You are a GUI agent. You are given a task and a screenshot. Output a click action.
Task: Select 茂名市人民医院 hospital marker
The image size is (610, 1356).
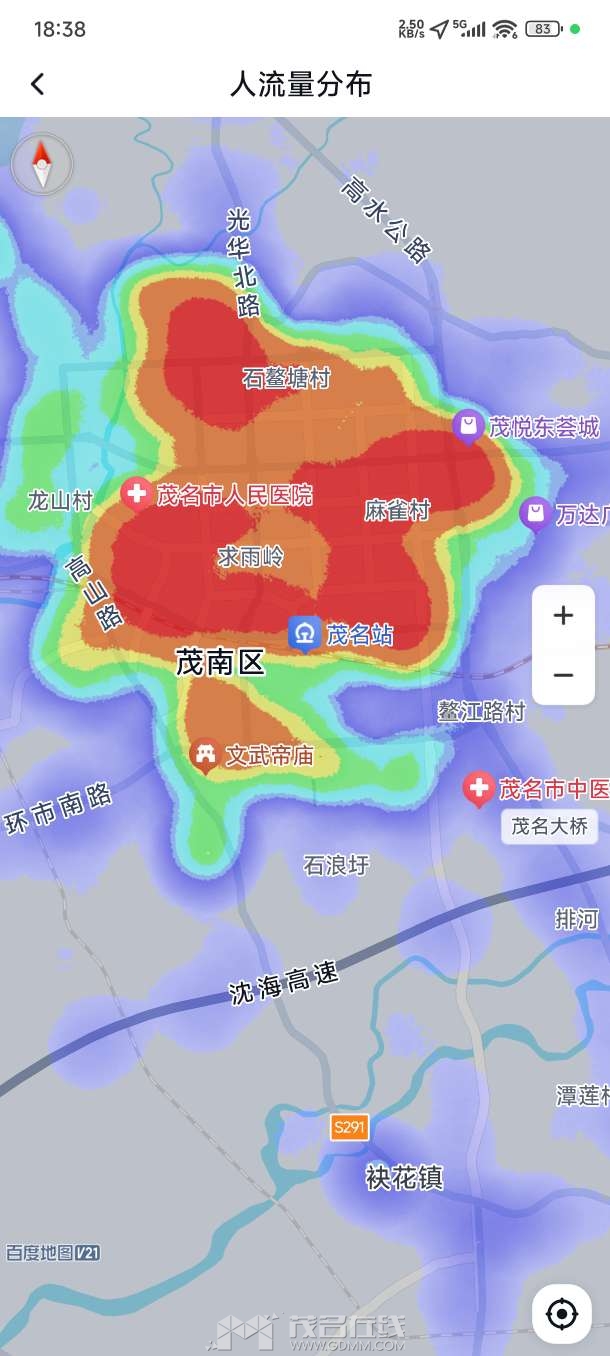tap(136, 493)
